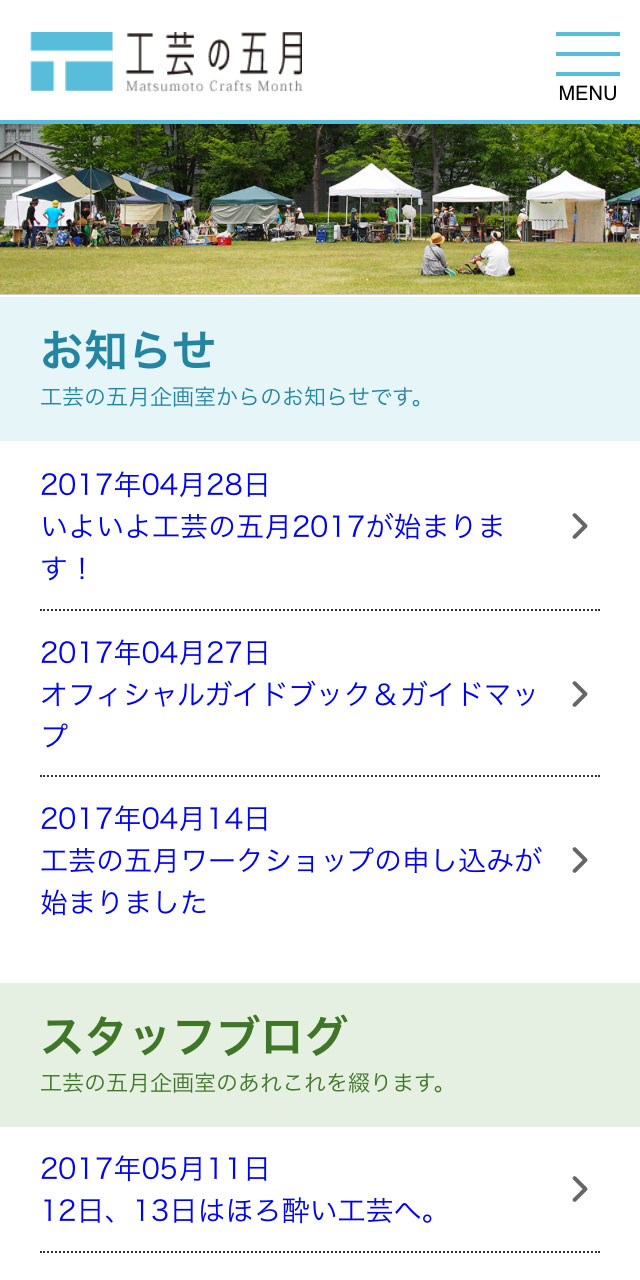Open the MENU hamburger button
The image size is (640, 1280).
coord(587,67)
